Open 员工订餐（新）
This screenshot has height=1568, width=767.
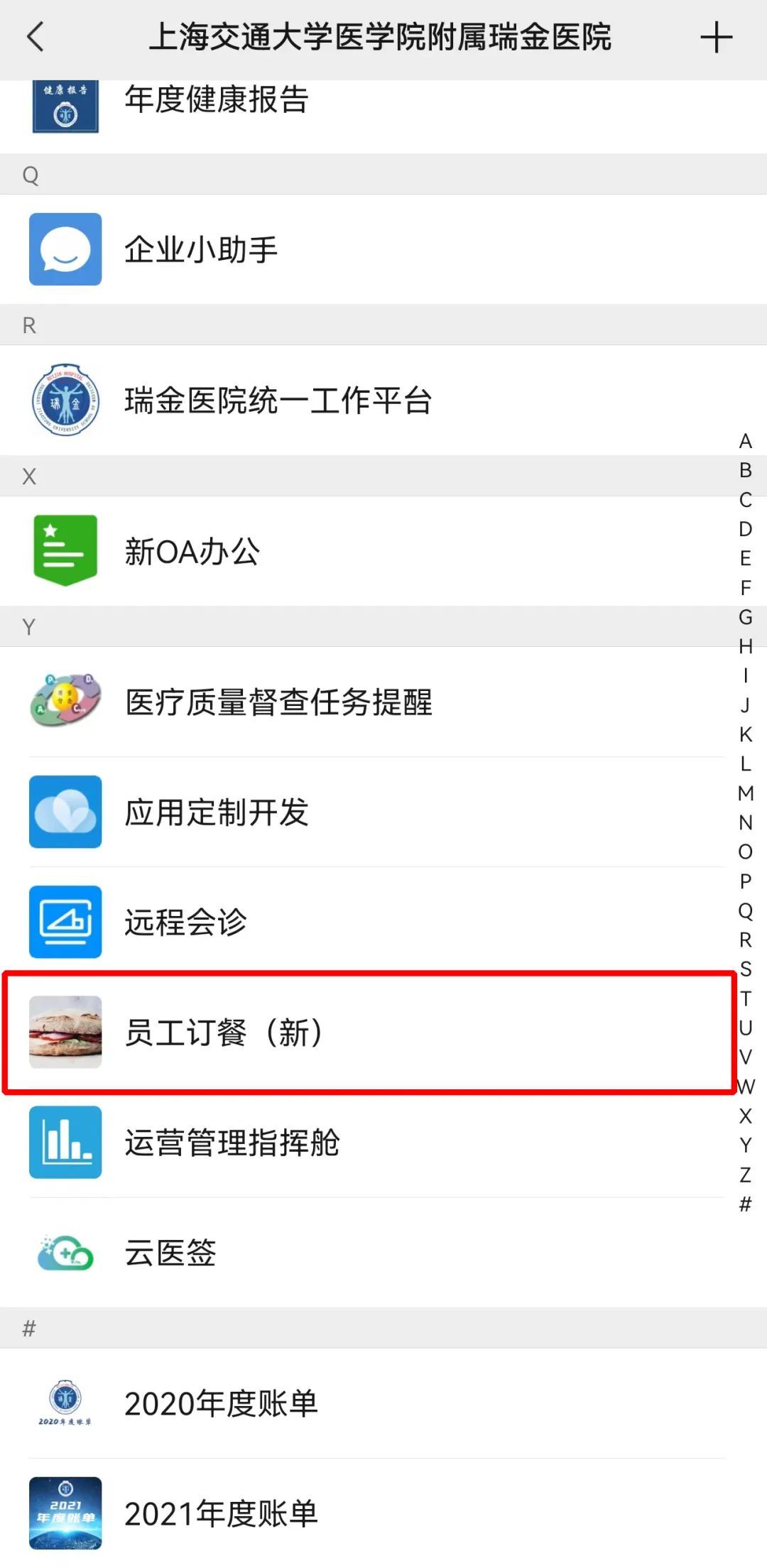226,1033
